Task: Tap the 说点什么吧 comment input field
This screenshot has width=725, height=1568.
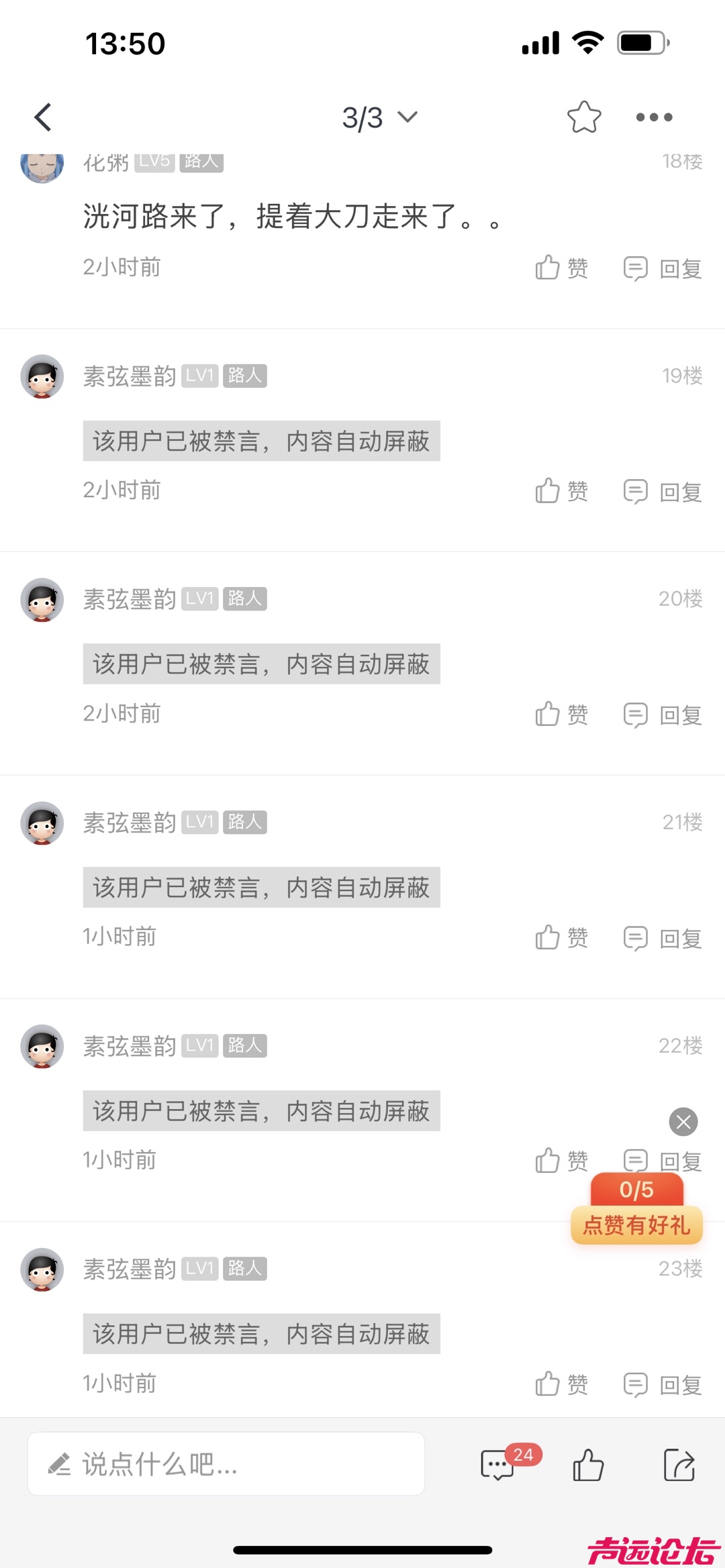Action: (226, 1464)
